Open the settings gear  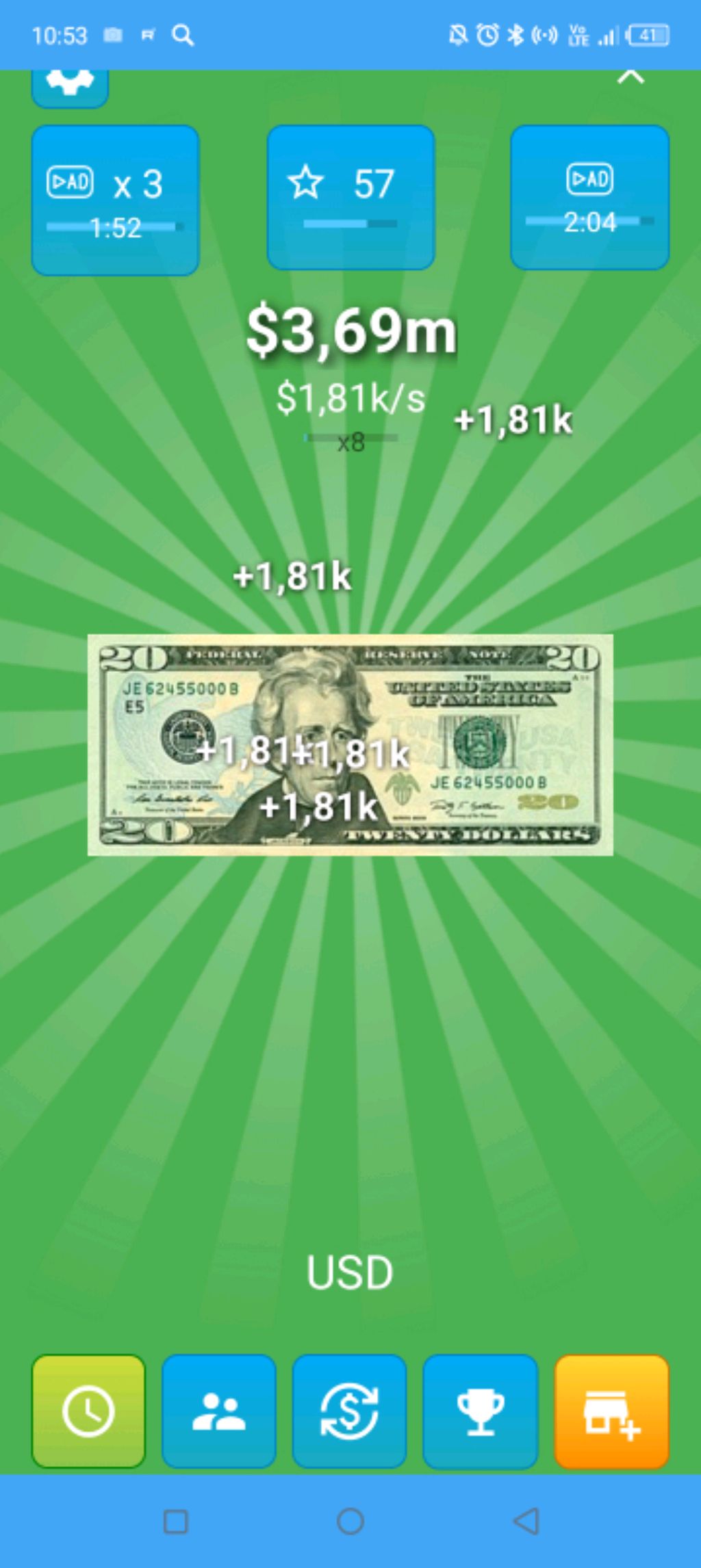click(70, 87)
